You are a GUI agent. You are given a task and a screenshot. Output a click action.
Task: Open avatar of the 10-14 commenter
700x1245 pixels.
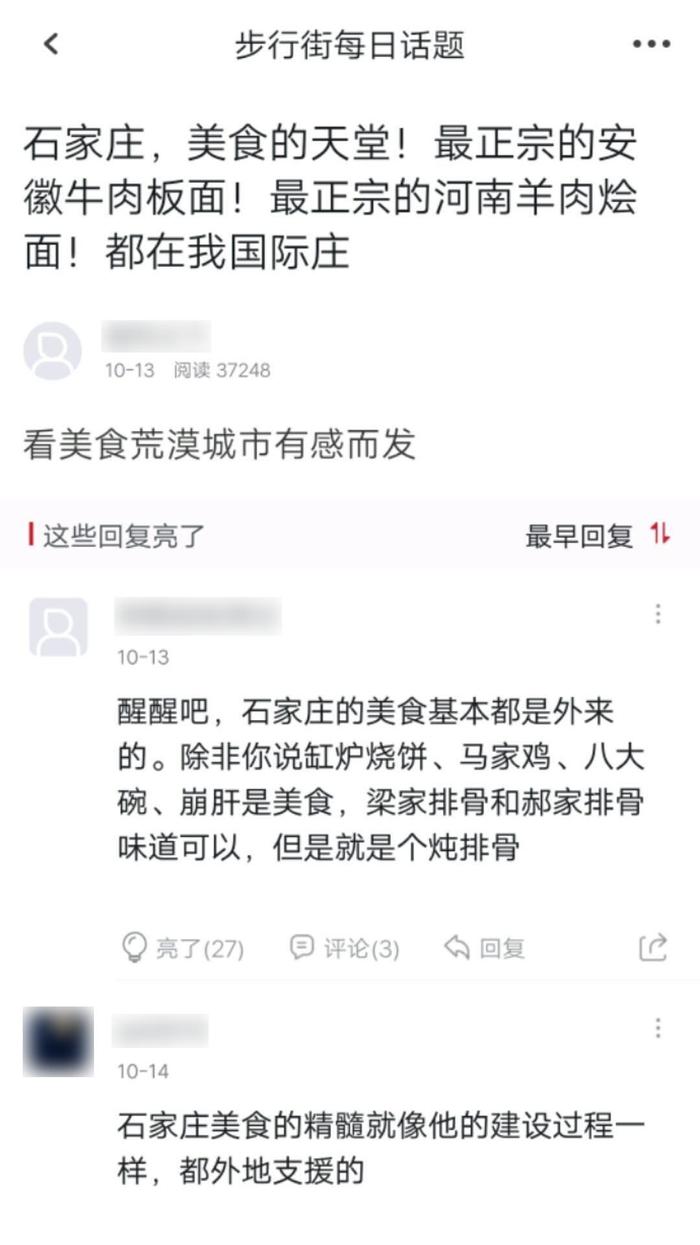(x=58, y=1042)
